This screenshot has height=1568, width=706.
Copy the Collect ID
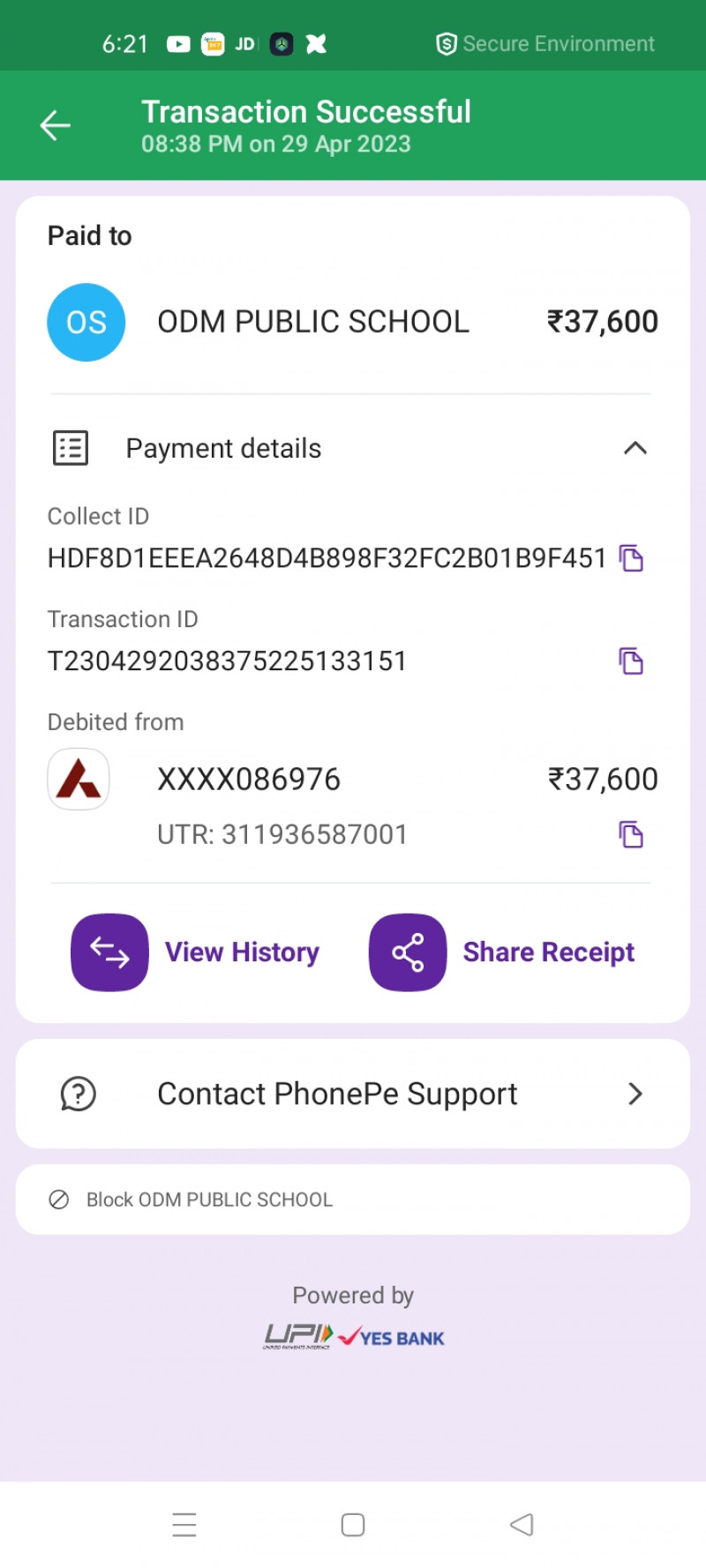pos(631,558)
